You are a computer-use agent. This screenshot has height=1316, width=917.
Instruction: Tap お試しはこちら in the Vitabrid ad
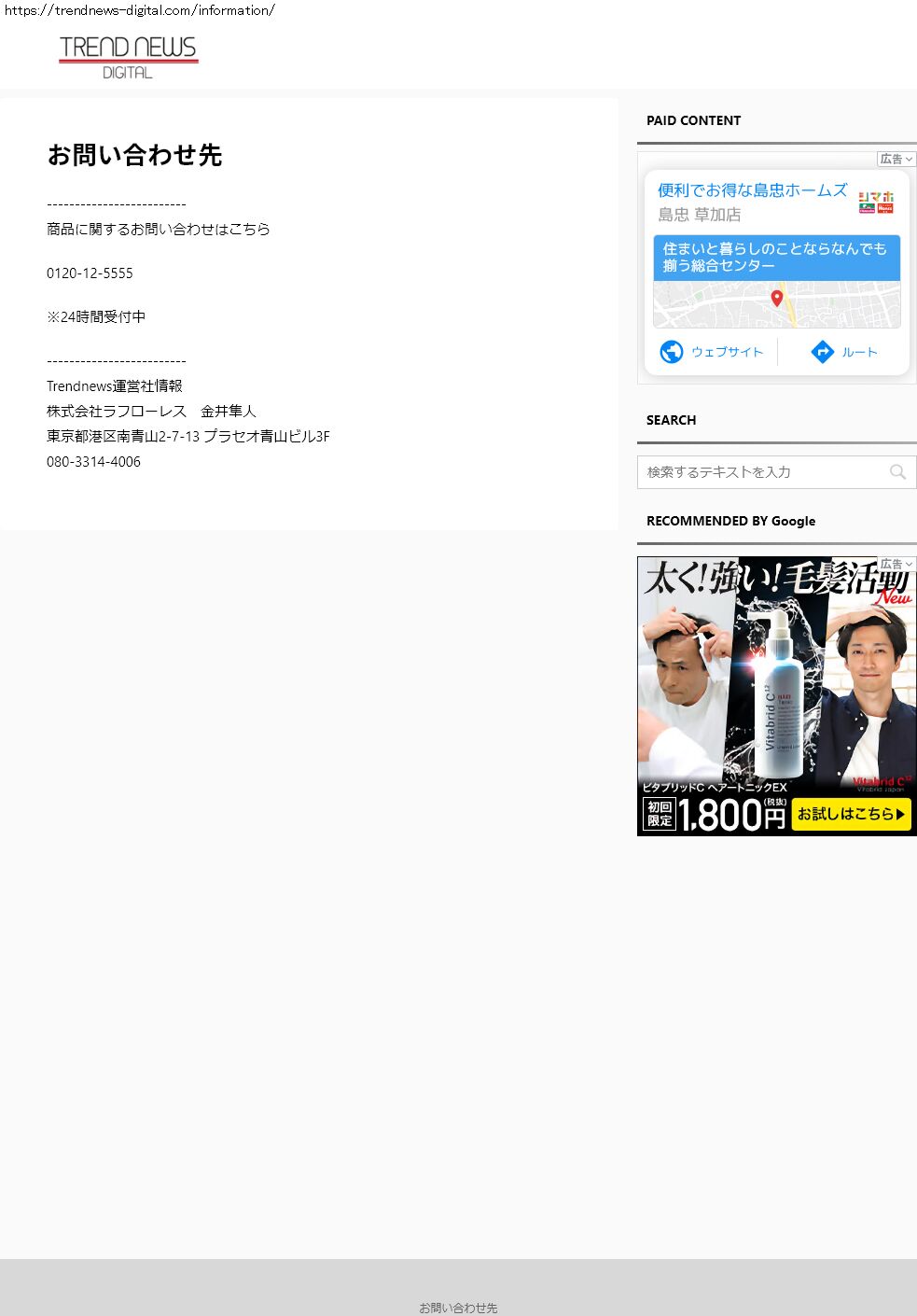pyautogui.click(x=851, y=814)
